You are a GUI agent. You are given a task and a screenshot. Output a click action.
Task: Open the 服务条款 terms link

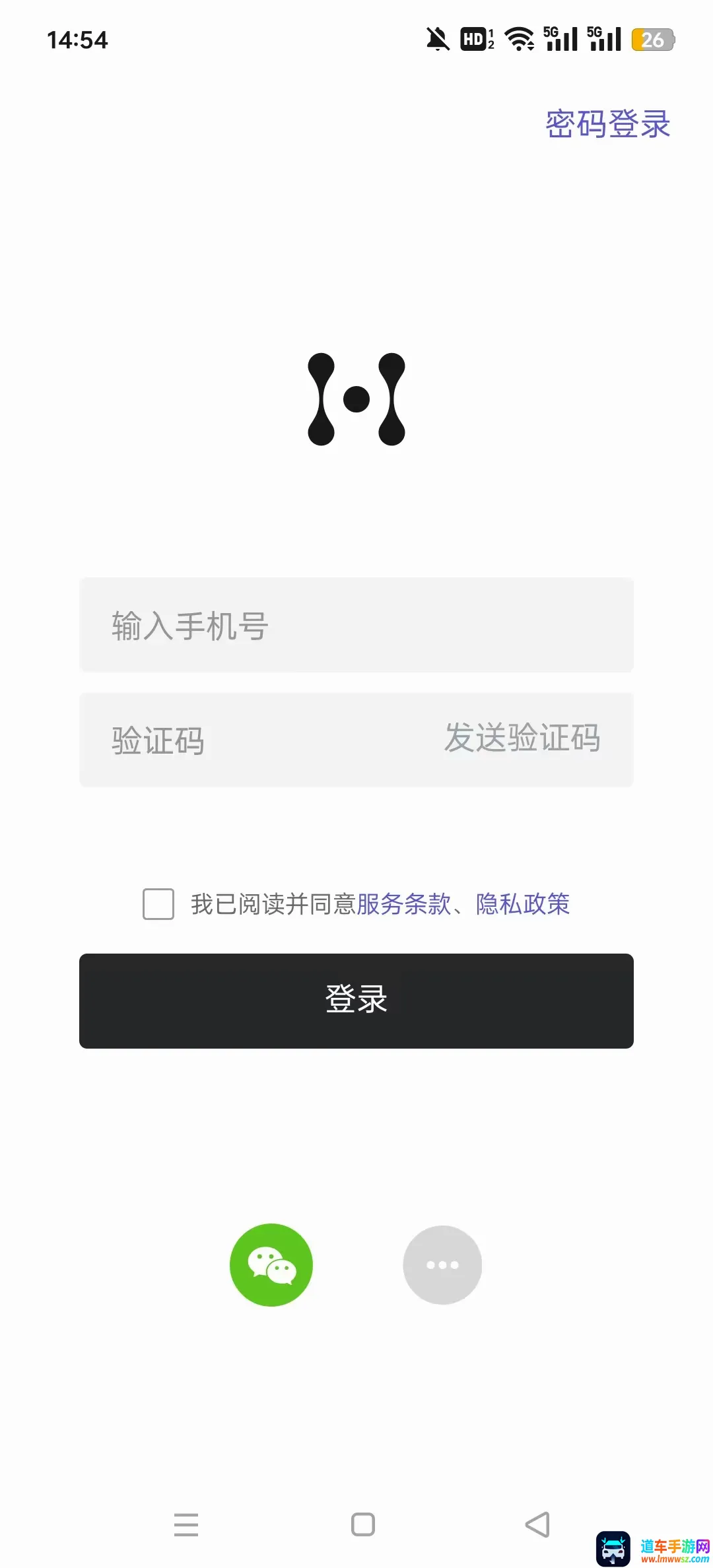[403, 904]
